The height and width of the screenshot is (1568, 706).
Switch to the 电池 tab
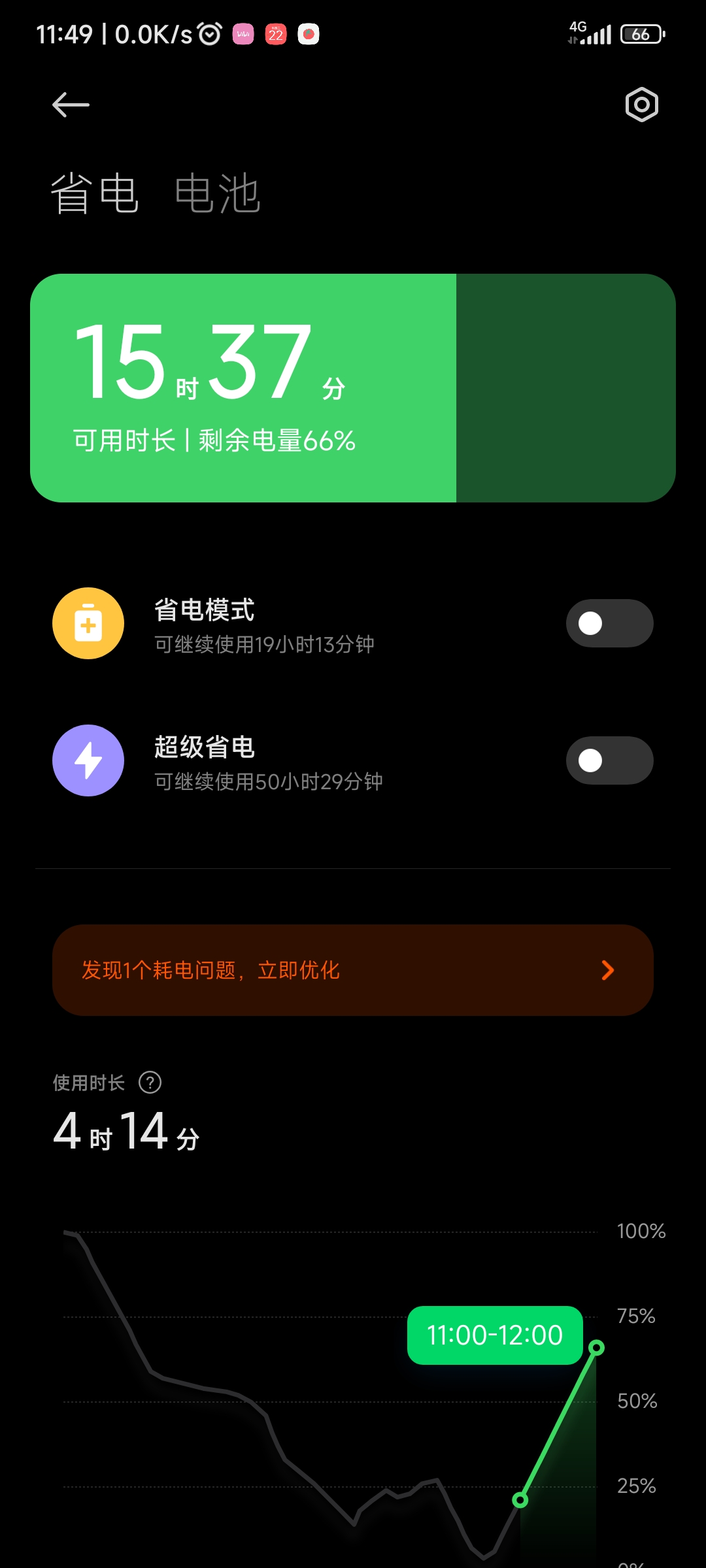[218, 193]
